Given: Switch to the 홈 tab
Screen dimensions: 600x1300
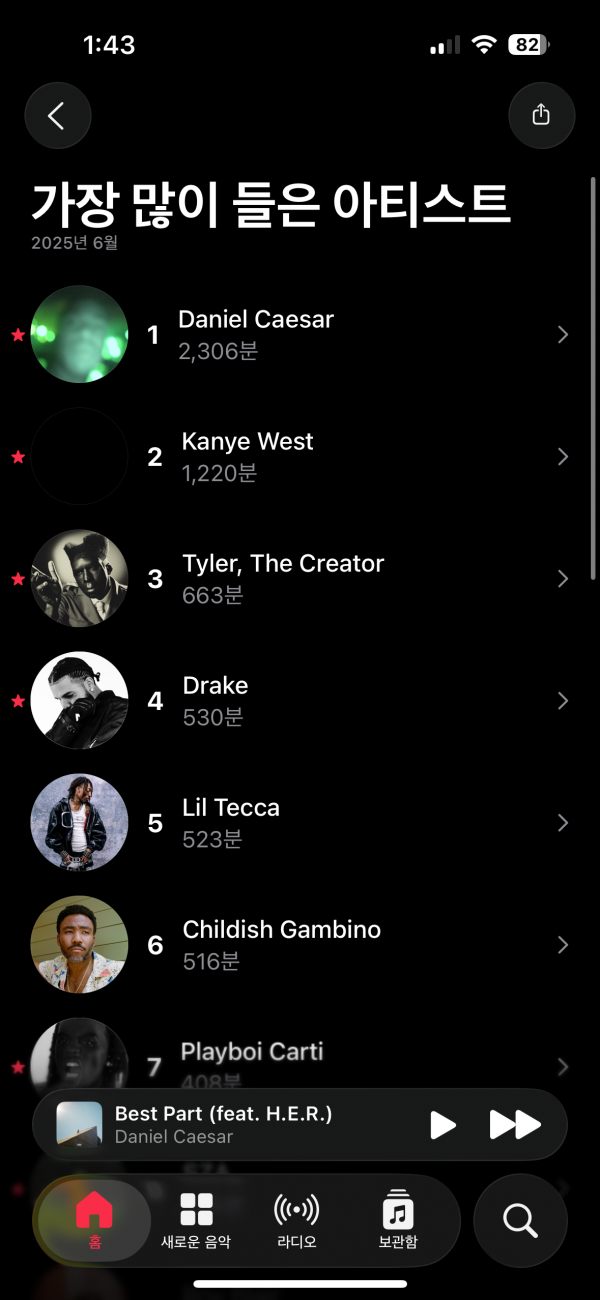Looking at the screenshot, I should pyautogui.click(x=95, y=1221).
